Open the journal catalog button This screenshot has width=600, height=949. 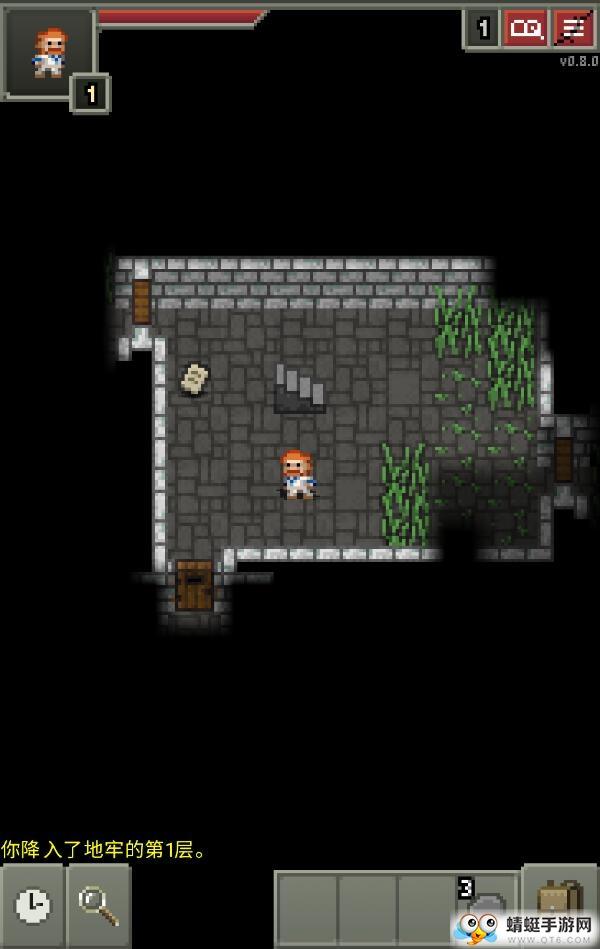point(525,29)
